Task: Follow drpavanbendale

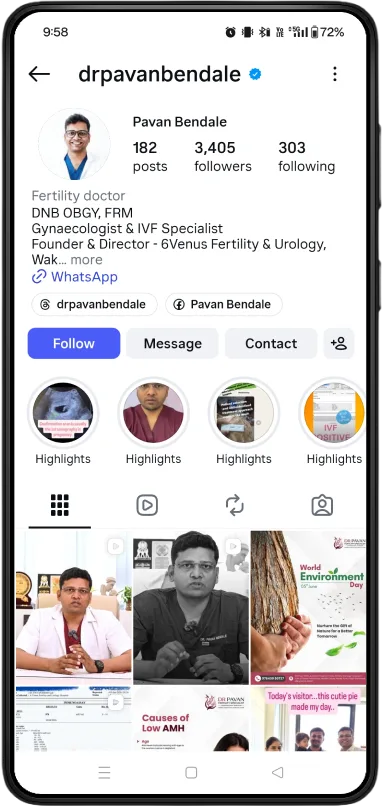Action: (x=74, y=343)
